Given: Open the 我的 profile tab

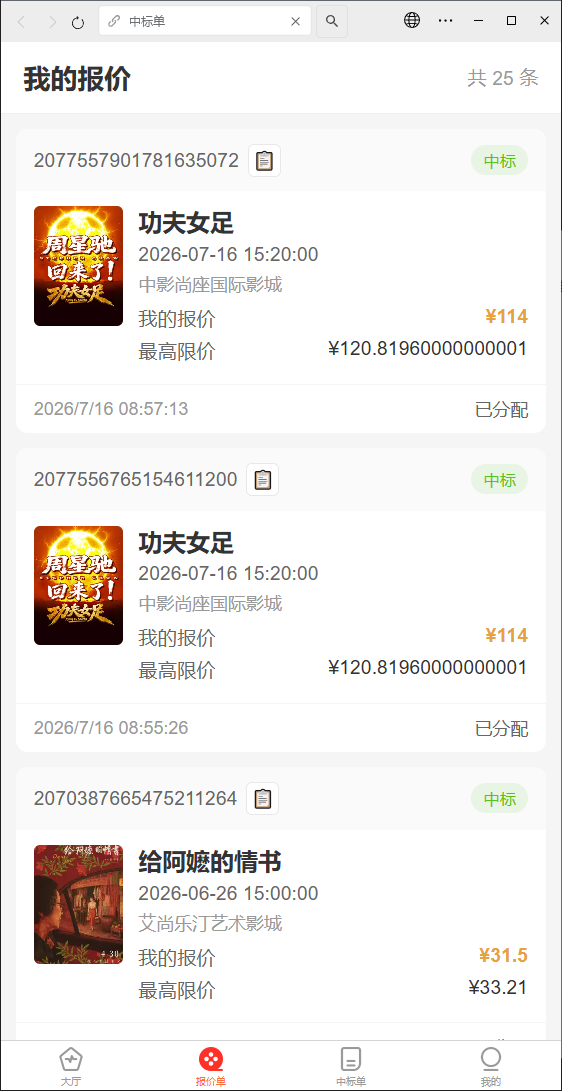Looking at the screenshot, I should point(490,1066).
